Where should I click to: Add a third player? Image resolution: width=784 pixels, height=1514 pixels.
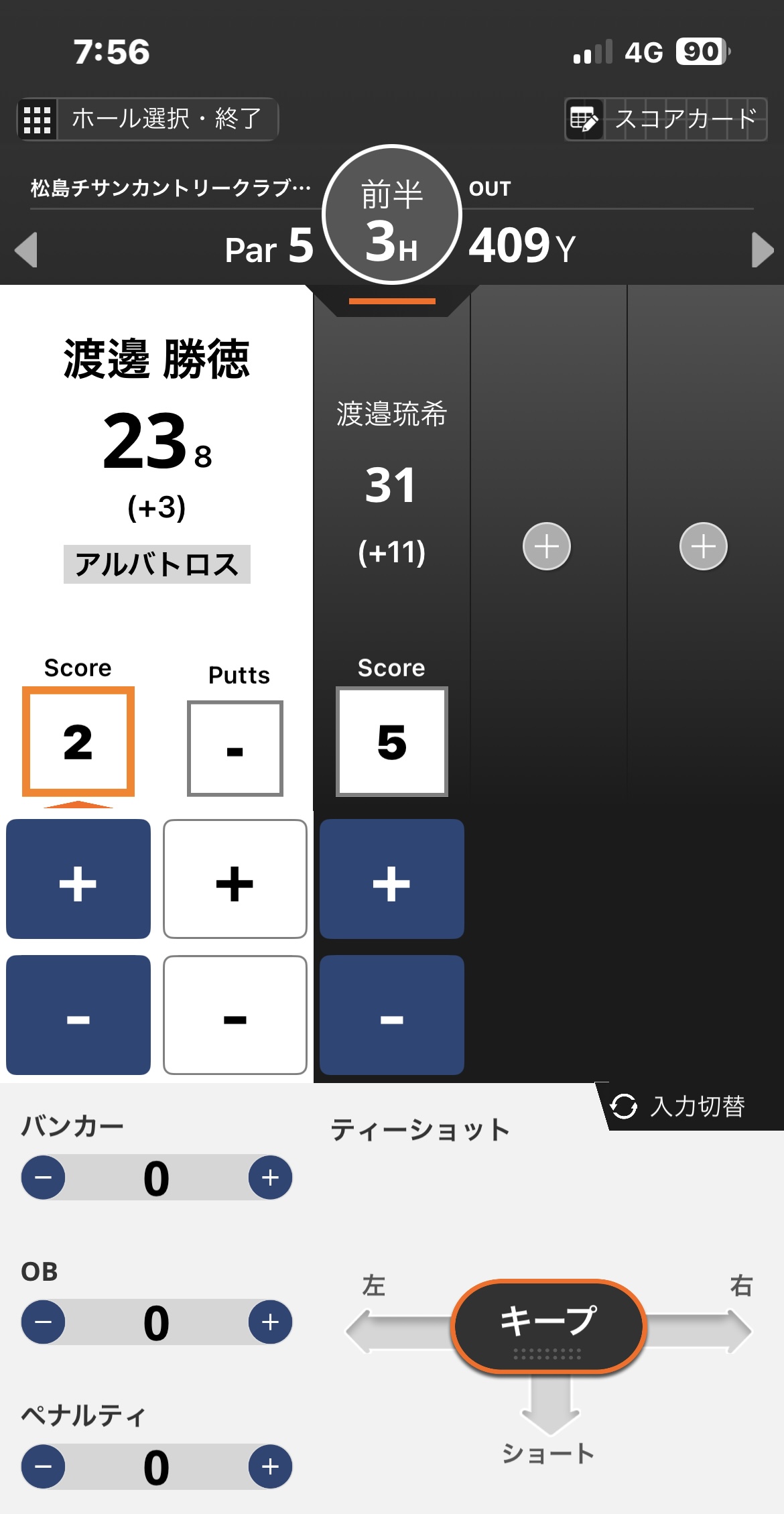(547, 546)
